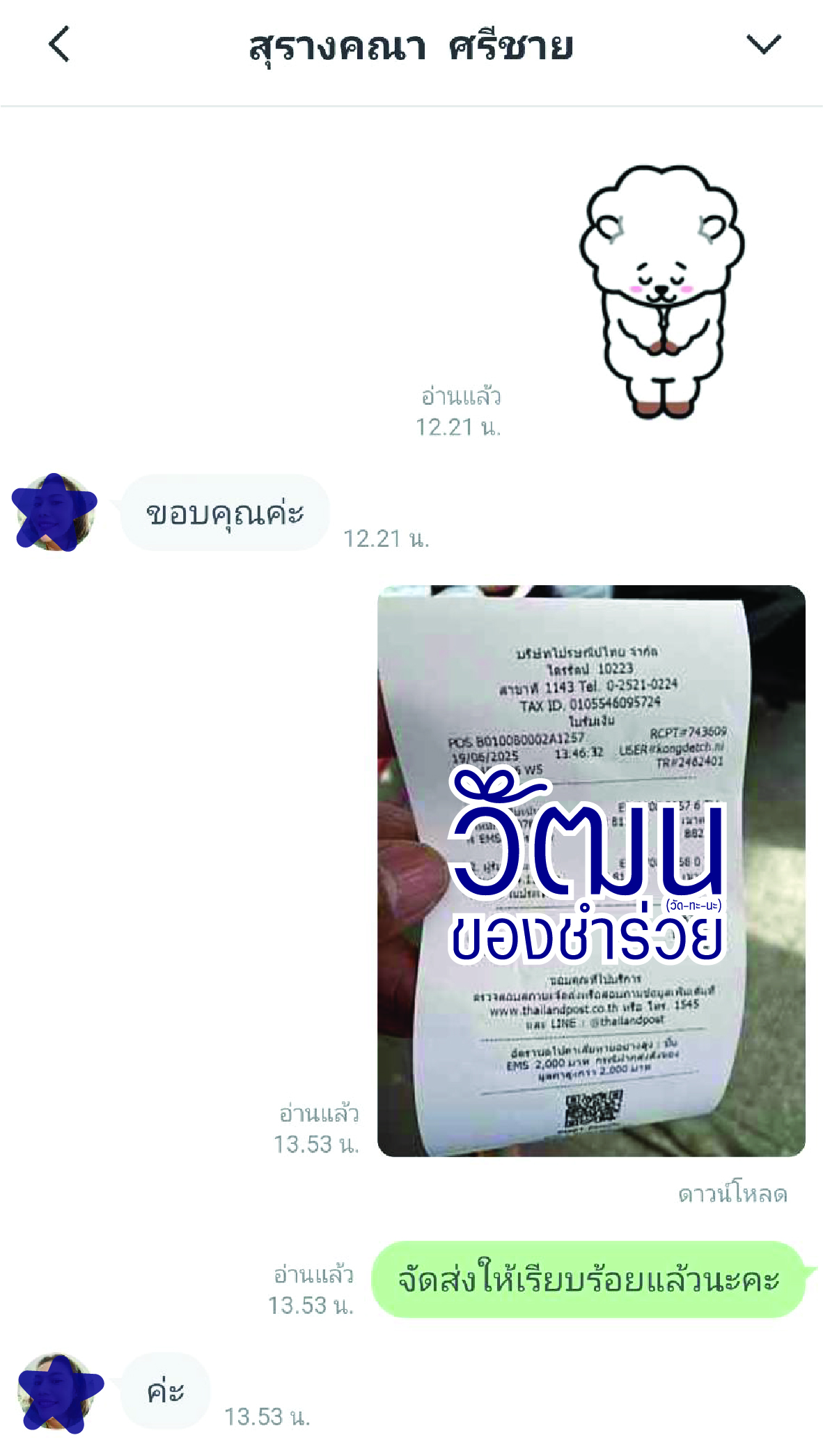Tap the ดาวน์โหลด link under the photo
This screenshot has width=823, height=1456.
(x=732, y=1194)
